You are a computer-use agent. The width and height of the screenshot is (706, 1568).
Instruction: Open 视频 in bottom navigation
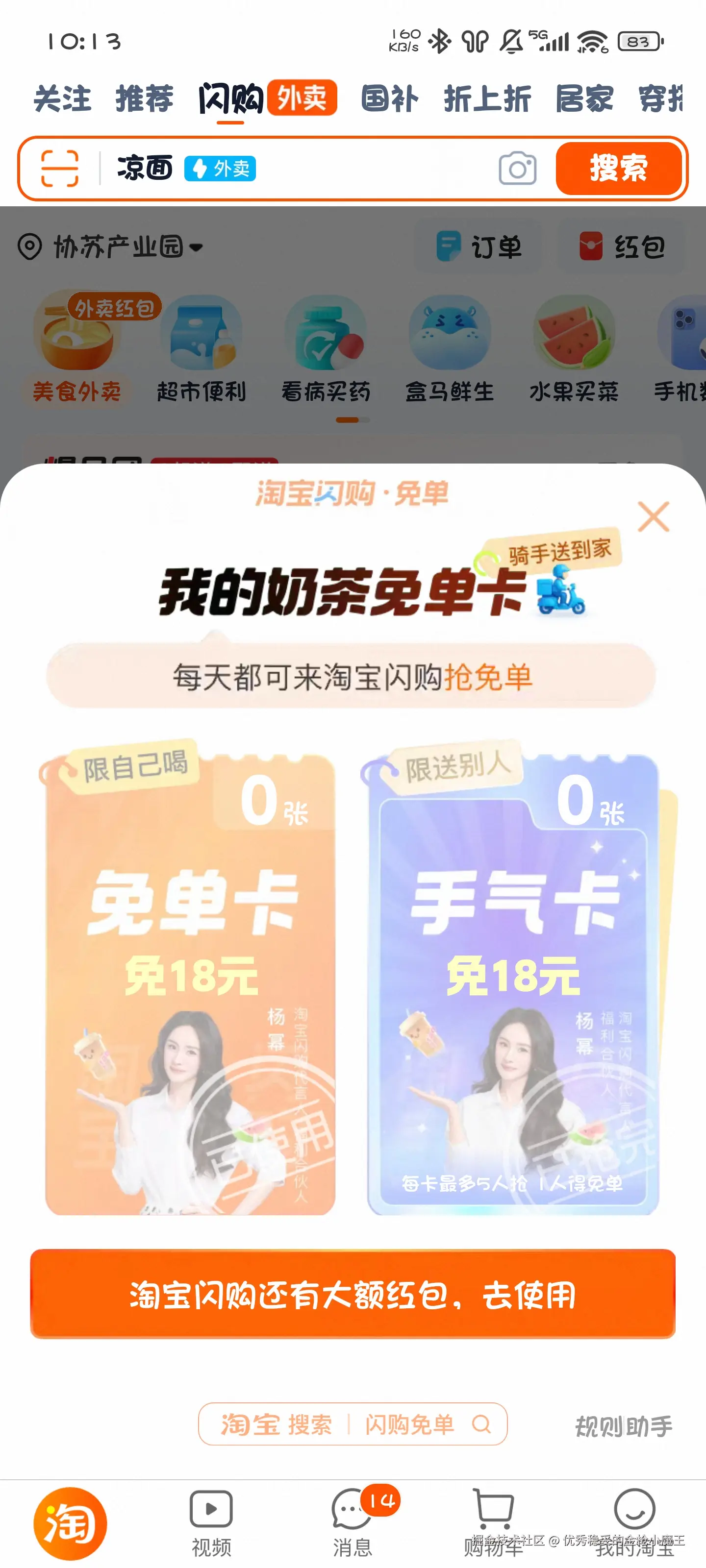coord(211,1522)
